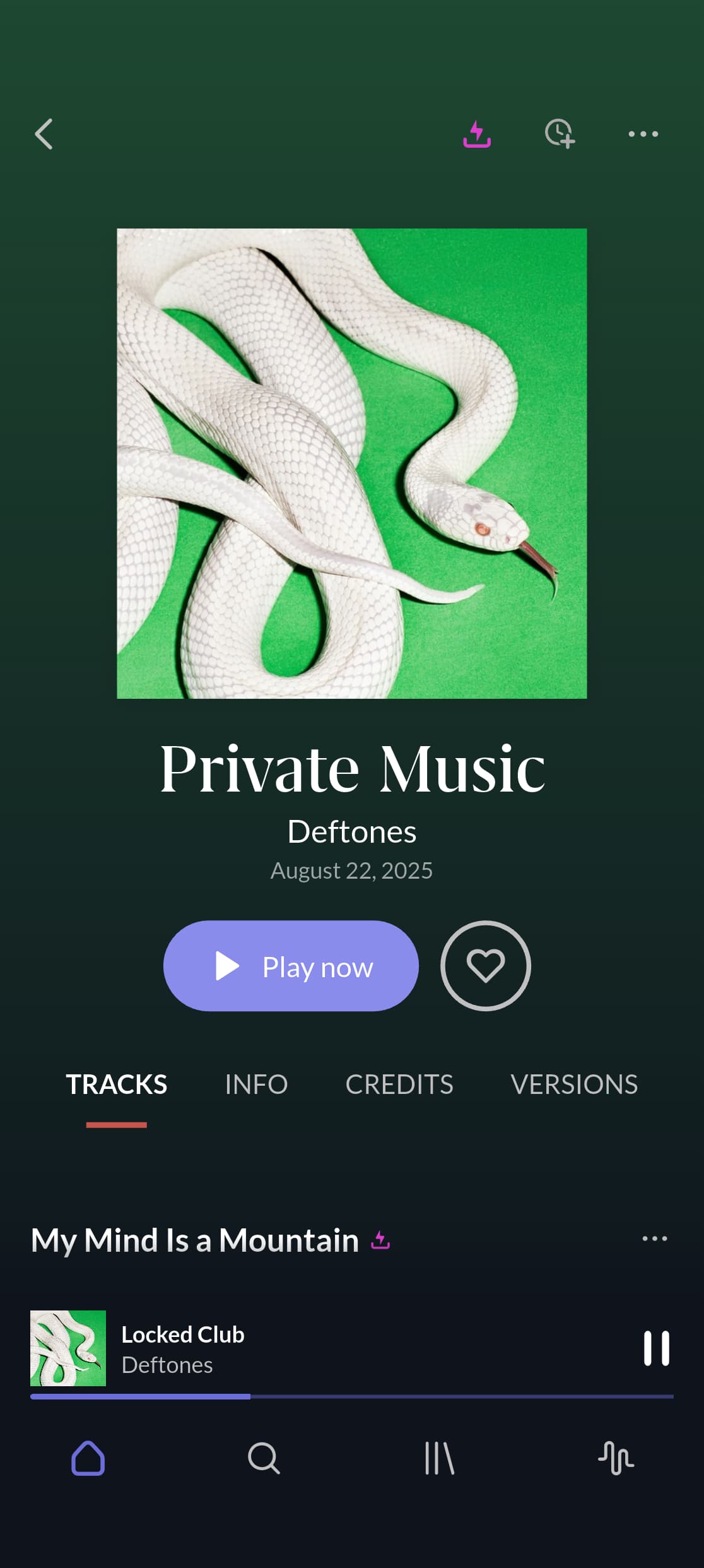Image resolution: width=704 pixels, height=1568 pixels.
Task: Open the album overflow menu
Action: click(x=643, y=134)
